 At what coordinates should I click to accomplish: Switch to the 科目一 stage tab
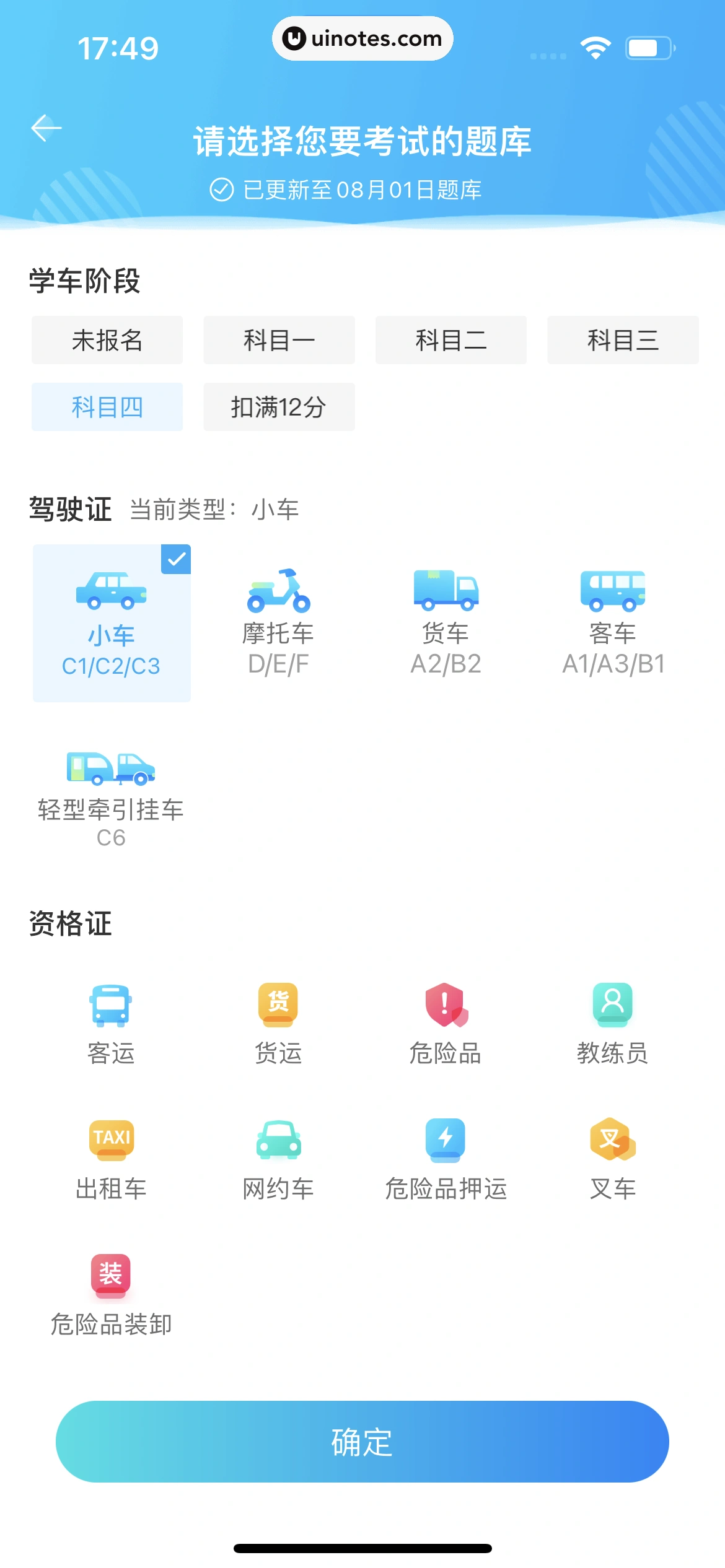pos(278,339)
